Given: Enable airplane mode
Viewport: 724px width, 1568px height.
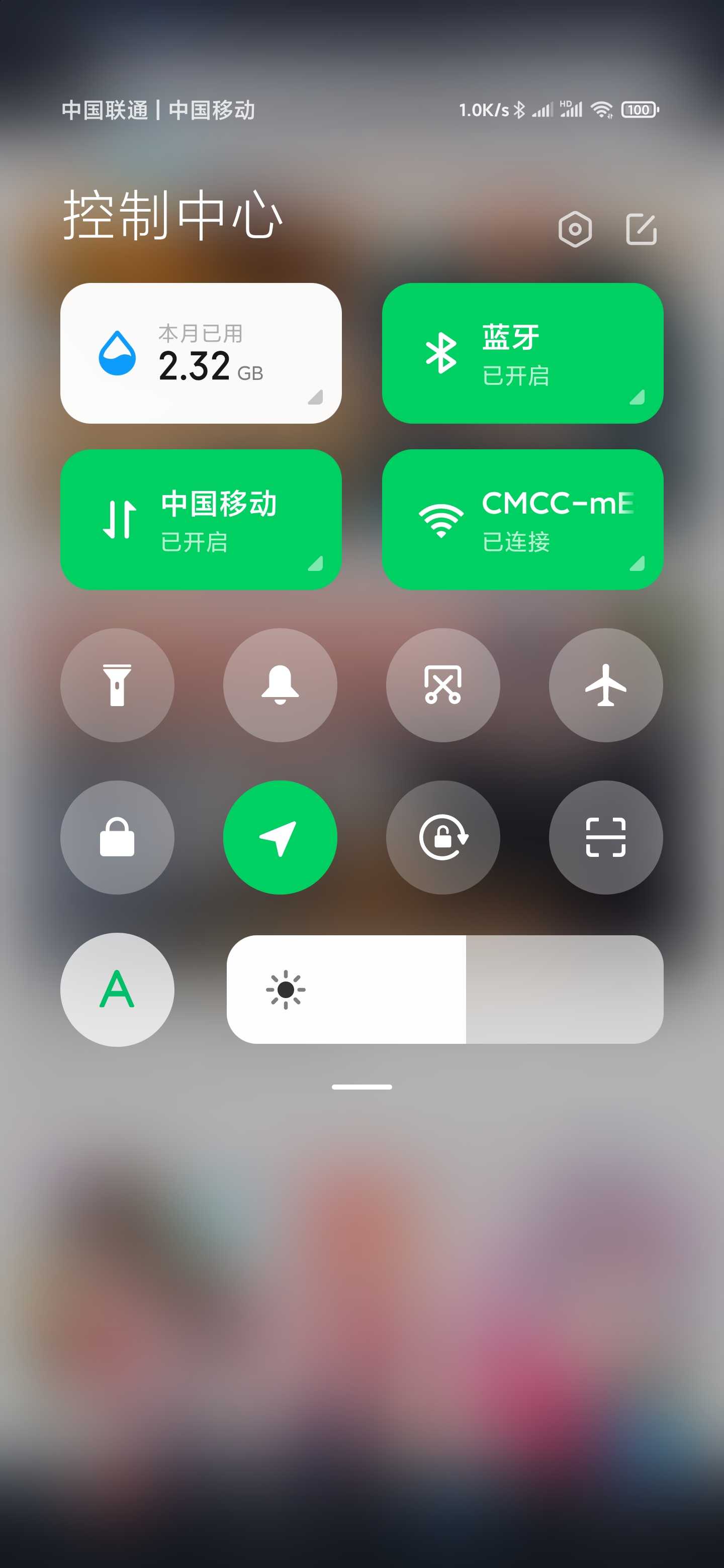Looking at the screenshot, I should tap(606, 685).
